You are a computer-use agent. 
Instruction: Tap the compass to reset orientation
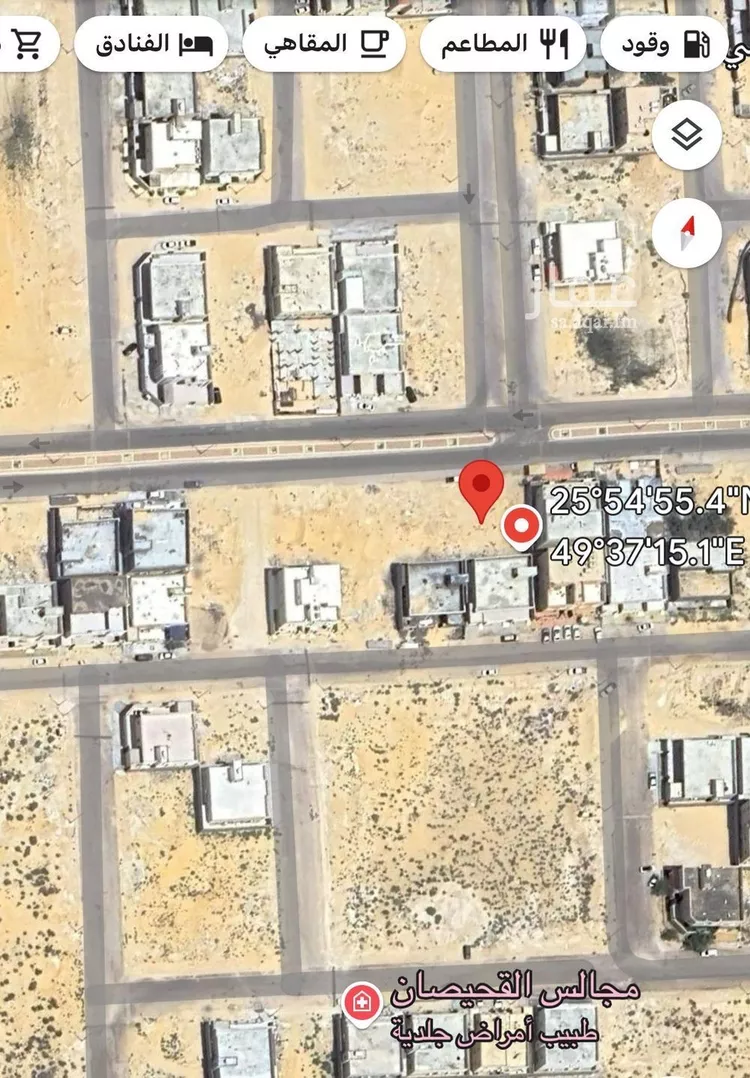point(687,233)
